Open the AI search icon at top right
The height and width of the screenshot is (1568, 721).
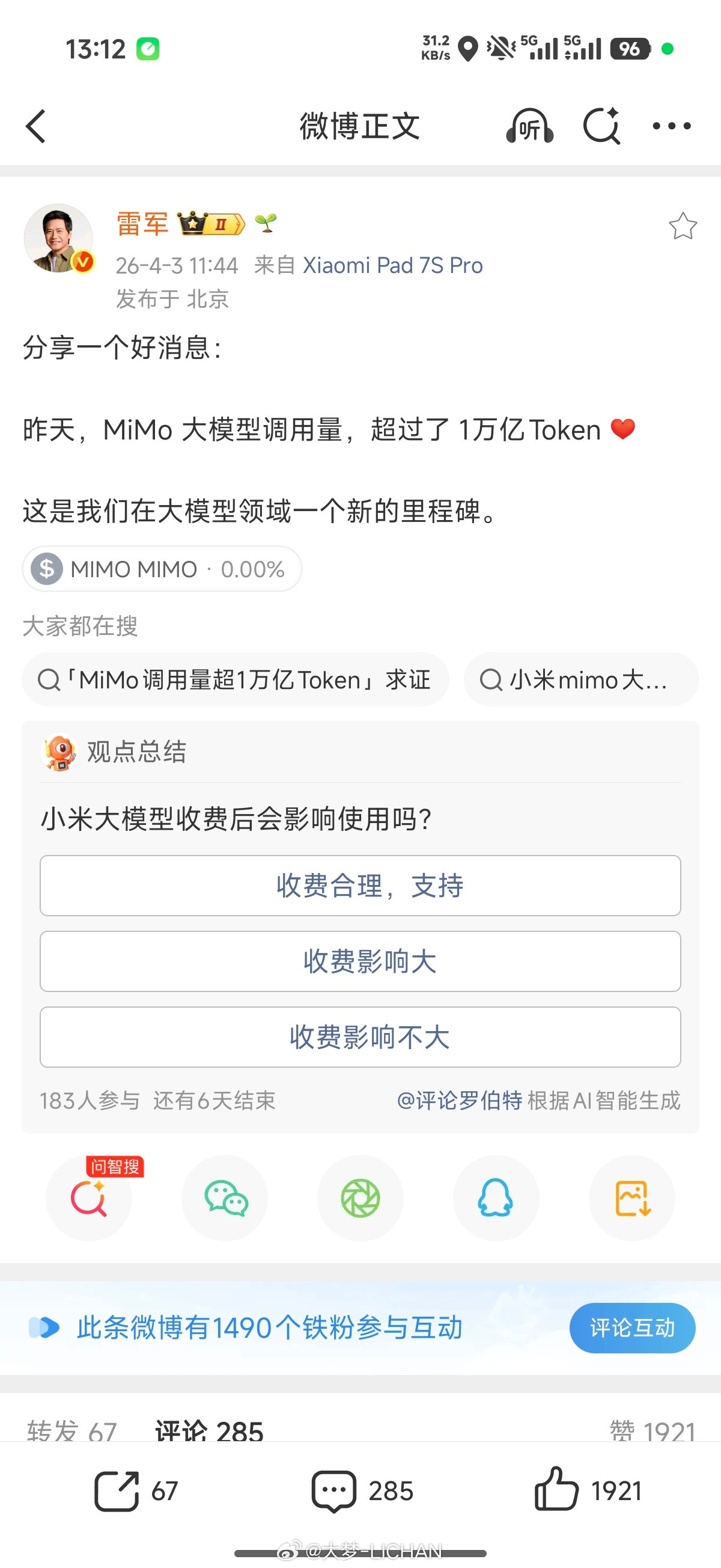coord(602,126)
